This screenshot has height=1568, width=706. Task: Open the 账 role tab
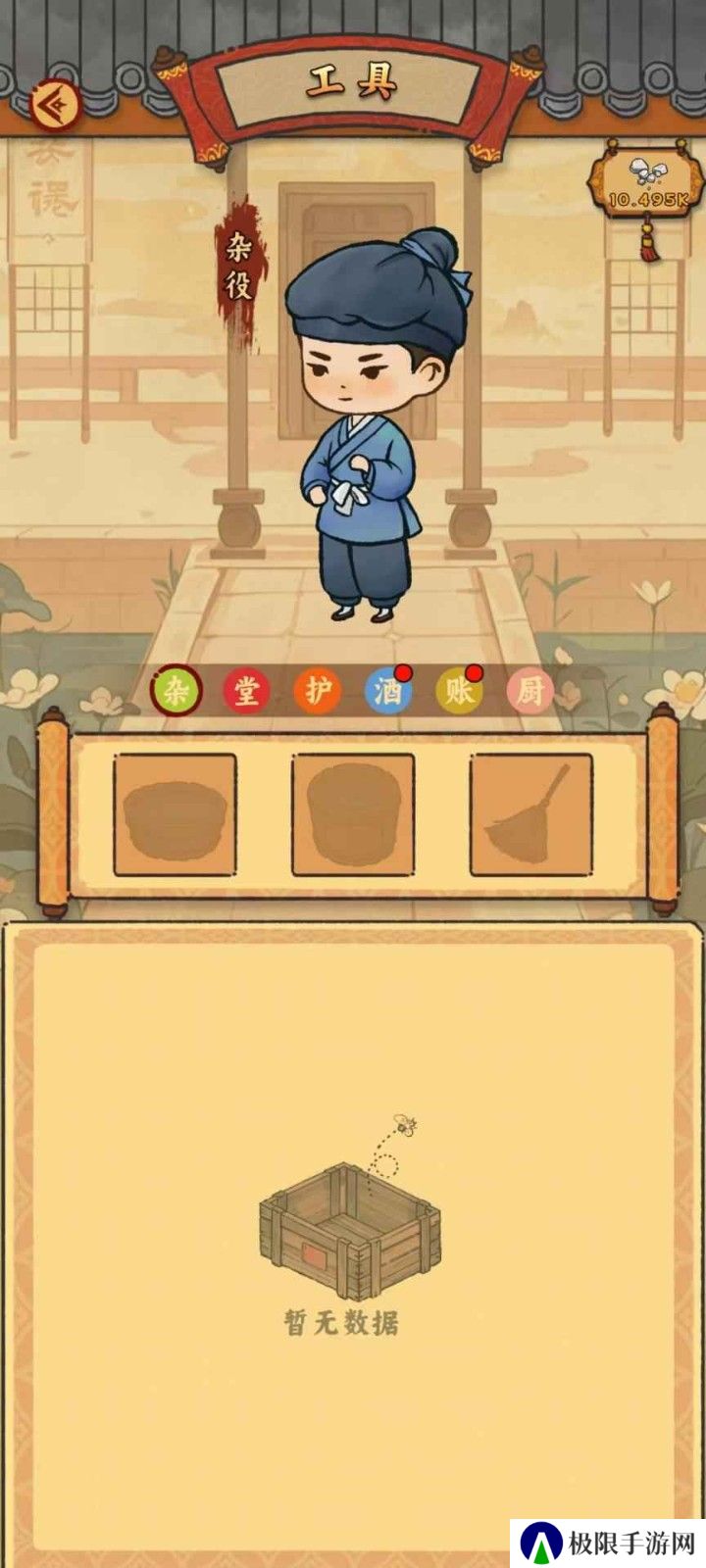[x=459, y=691]
